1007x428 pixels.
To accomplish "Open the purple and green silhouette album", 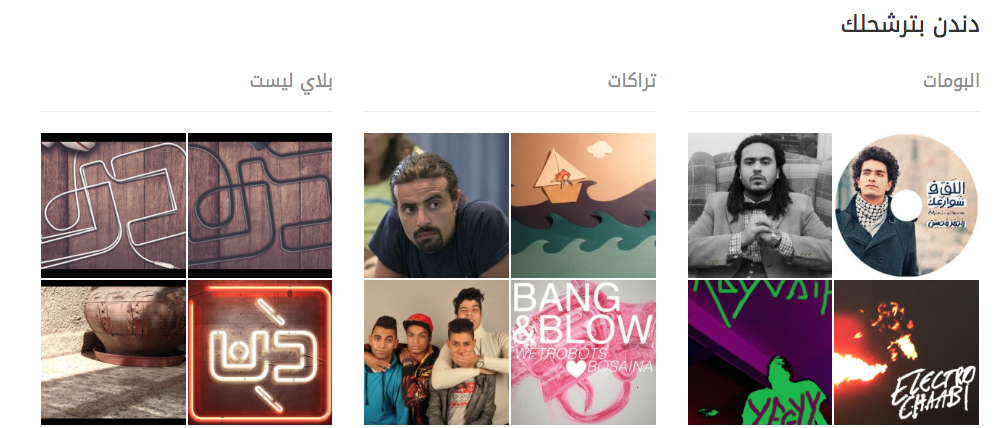I will pyautogui.click(x=760, y=352).
